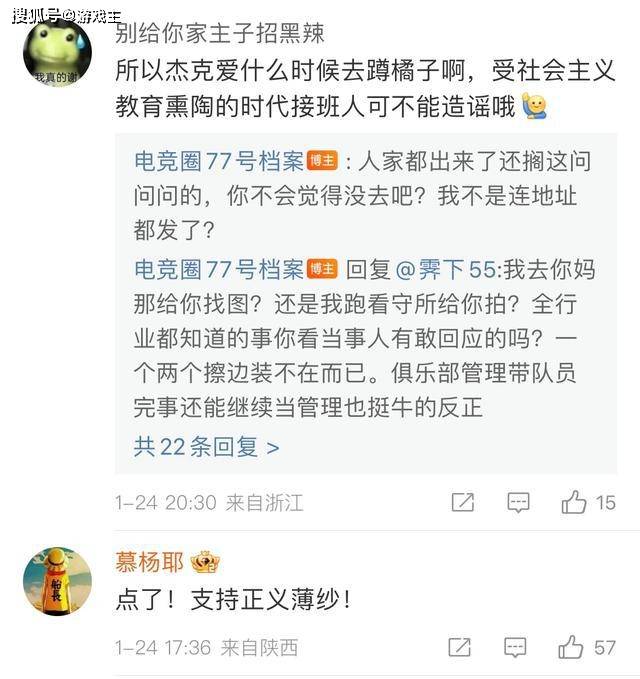The height and width of the screenshot is (679, 640).
Task: Open all 22 replies (共22条回复)
Action: (206, 446)
